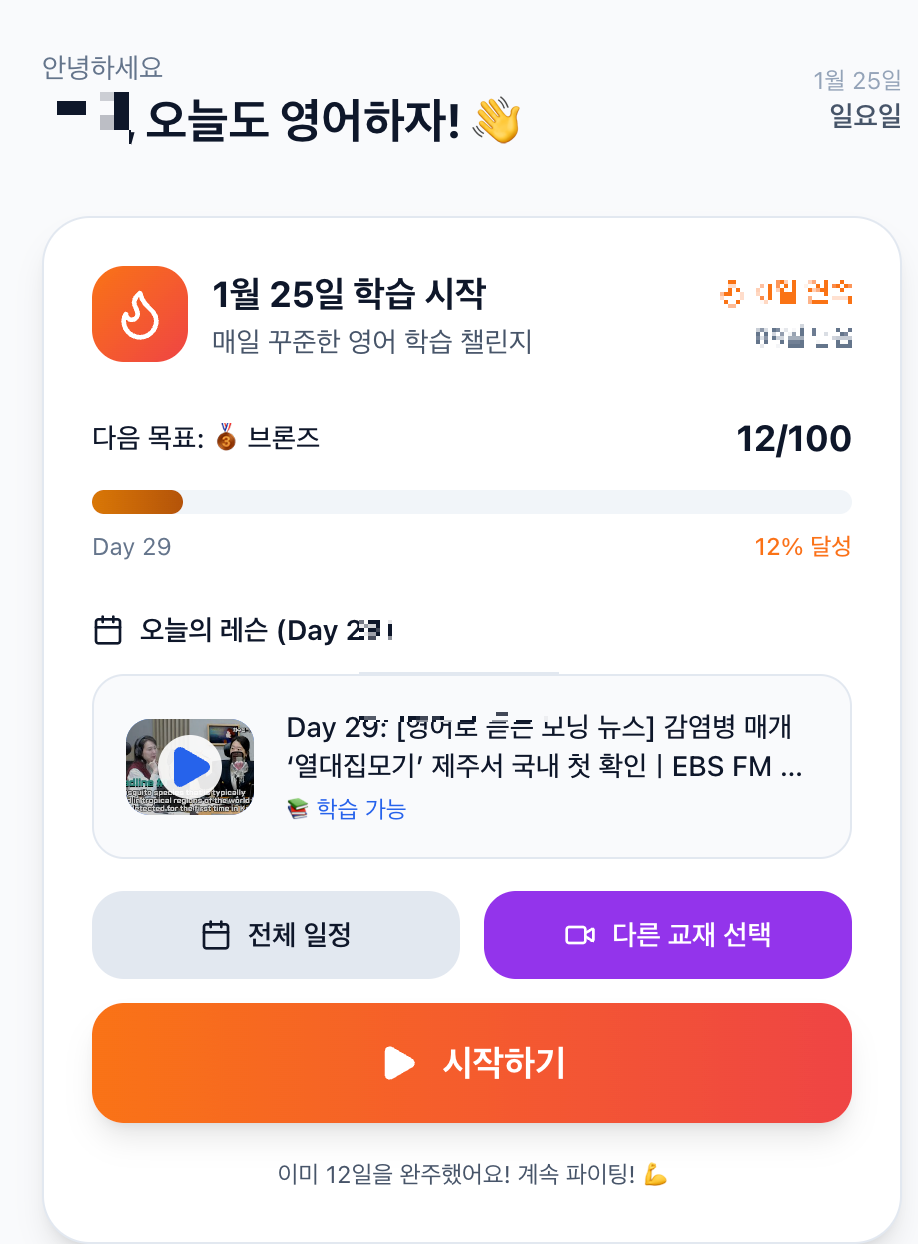Click the orange flame streak icon
The image size is (918, 1244).
coord(139,314)
